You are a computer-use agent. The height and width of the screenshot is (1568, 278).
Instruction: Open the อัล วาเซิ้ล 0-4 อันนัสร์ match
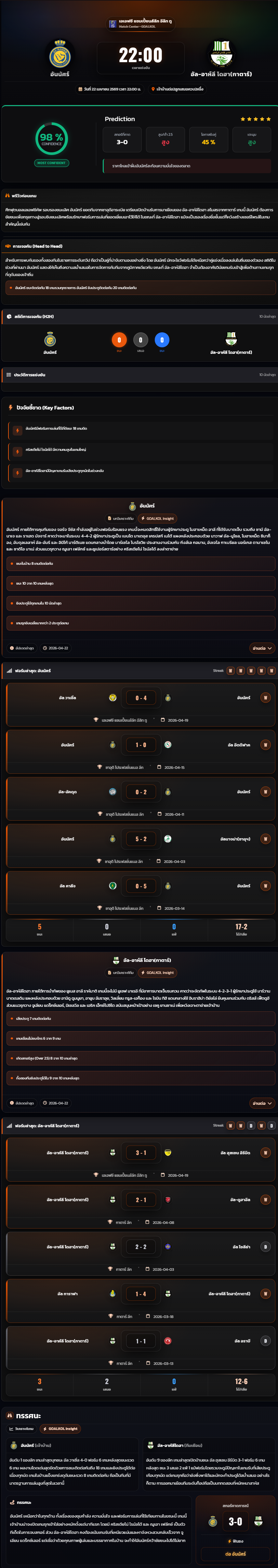tap(140, 698)
